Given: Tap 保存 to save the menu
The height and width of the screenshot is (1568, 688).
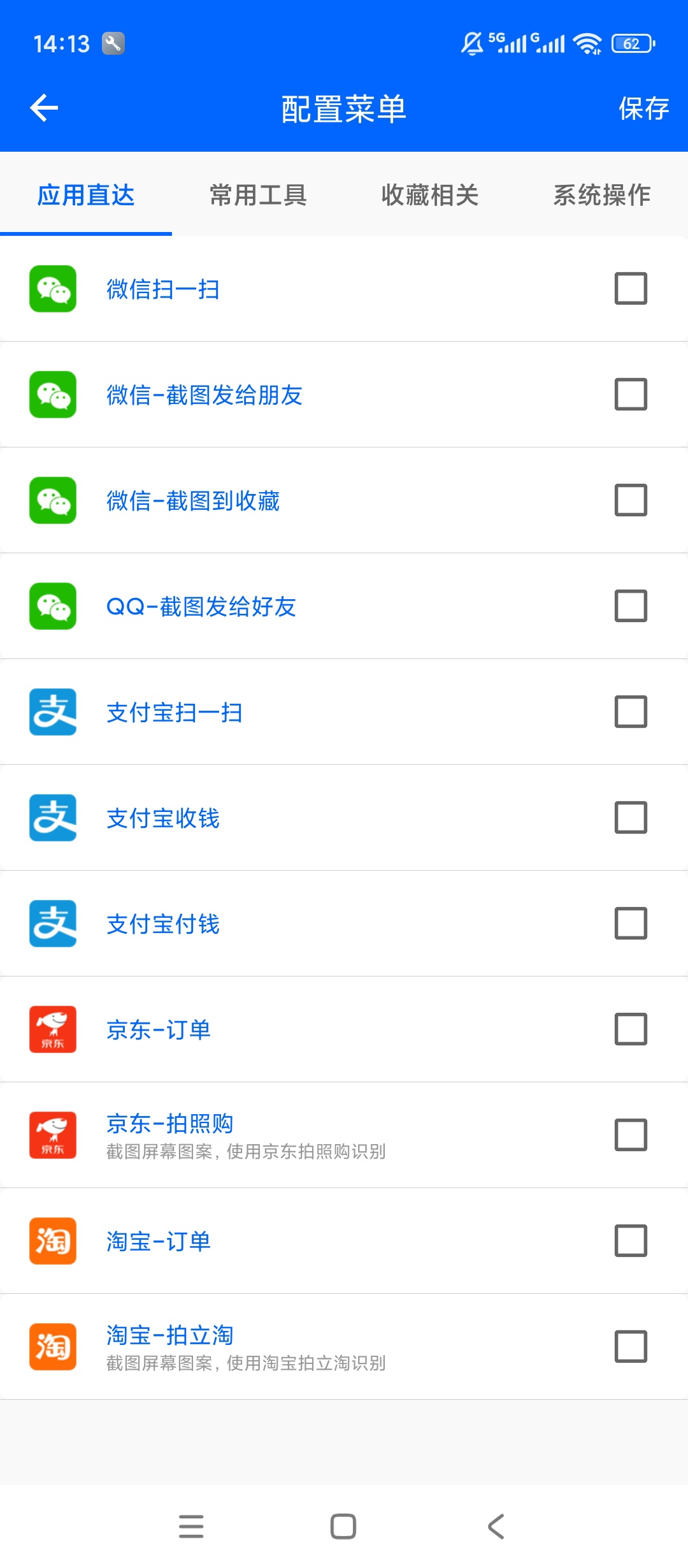Looking at the screenshot, I should (643, 108).
